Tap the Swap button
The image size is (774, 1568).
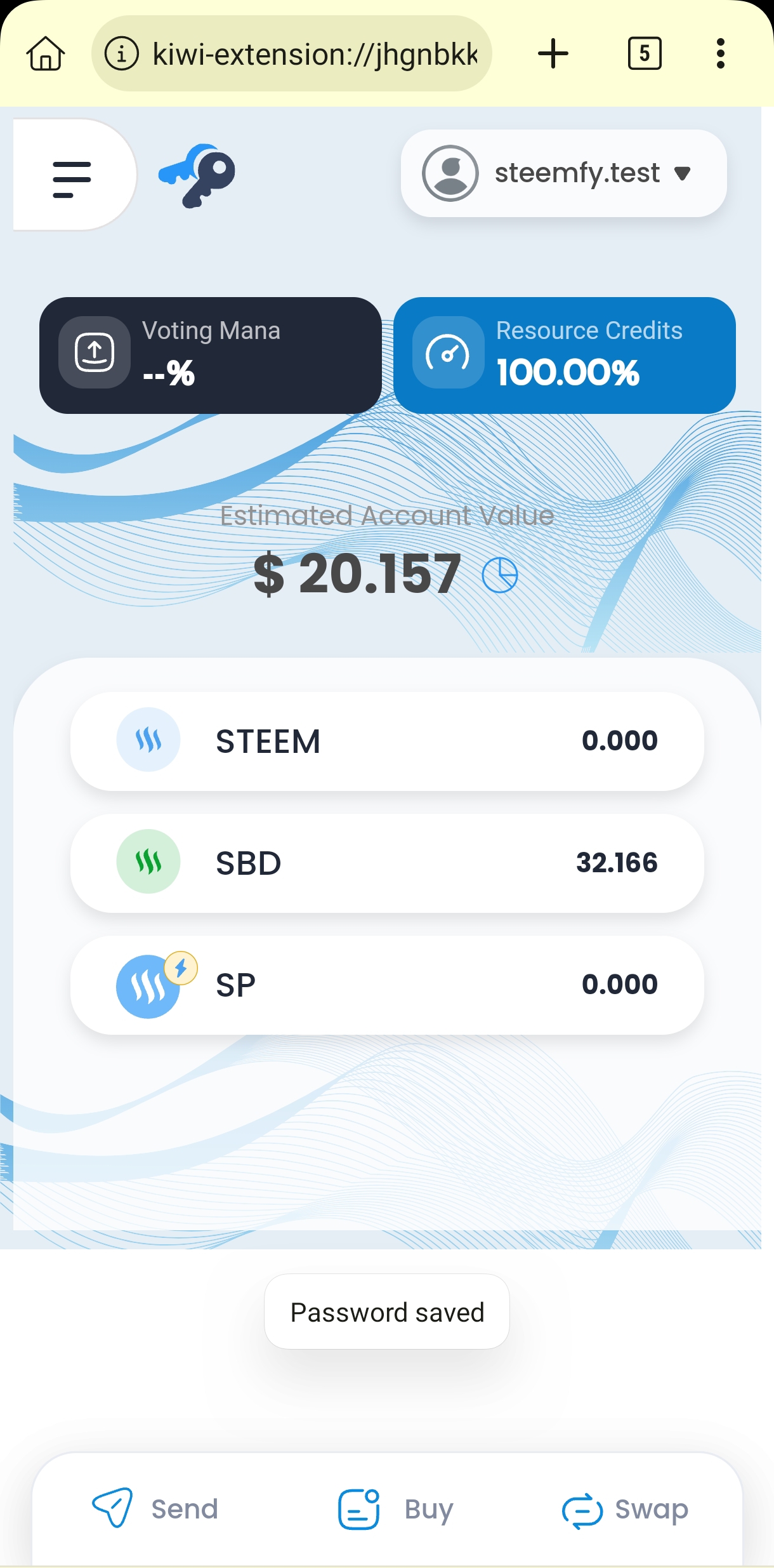(x=626, y=1509)
